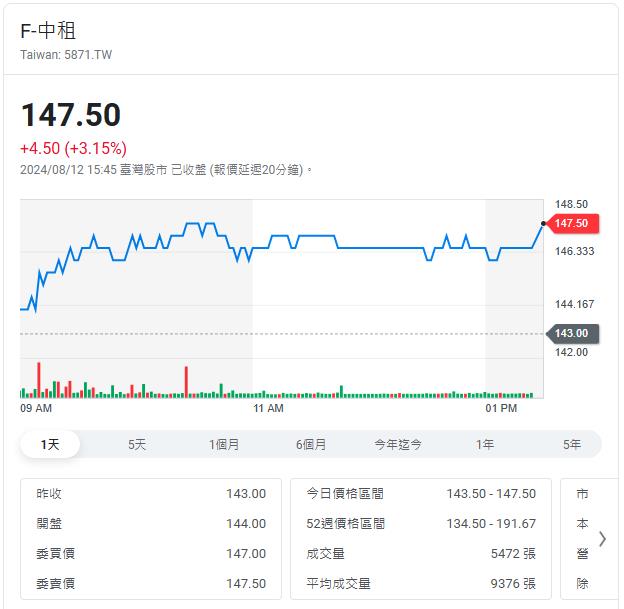The image size is (624, 609).
Task: Select the 1天 time range
Action: [x=50, y=444]
